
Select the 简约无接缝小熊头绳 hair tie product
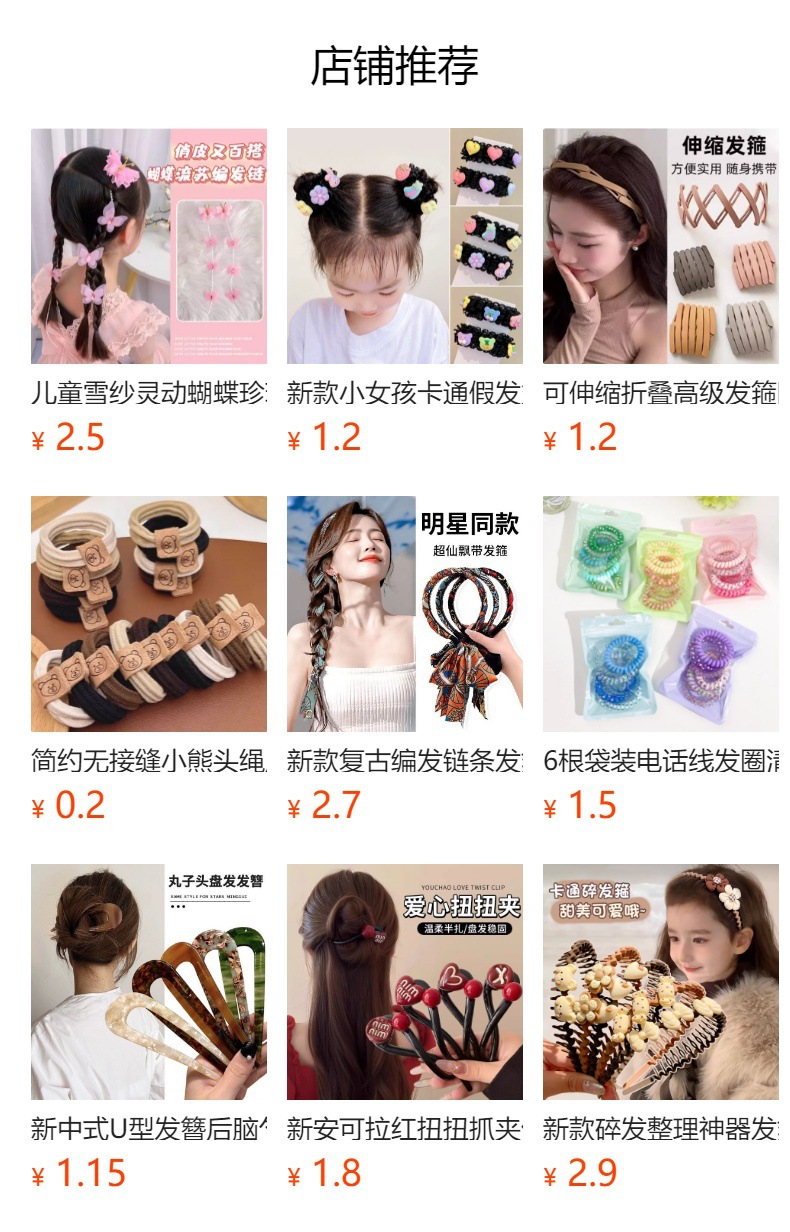tap(148, 614)
